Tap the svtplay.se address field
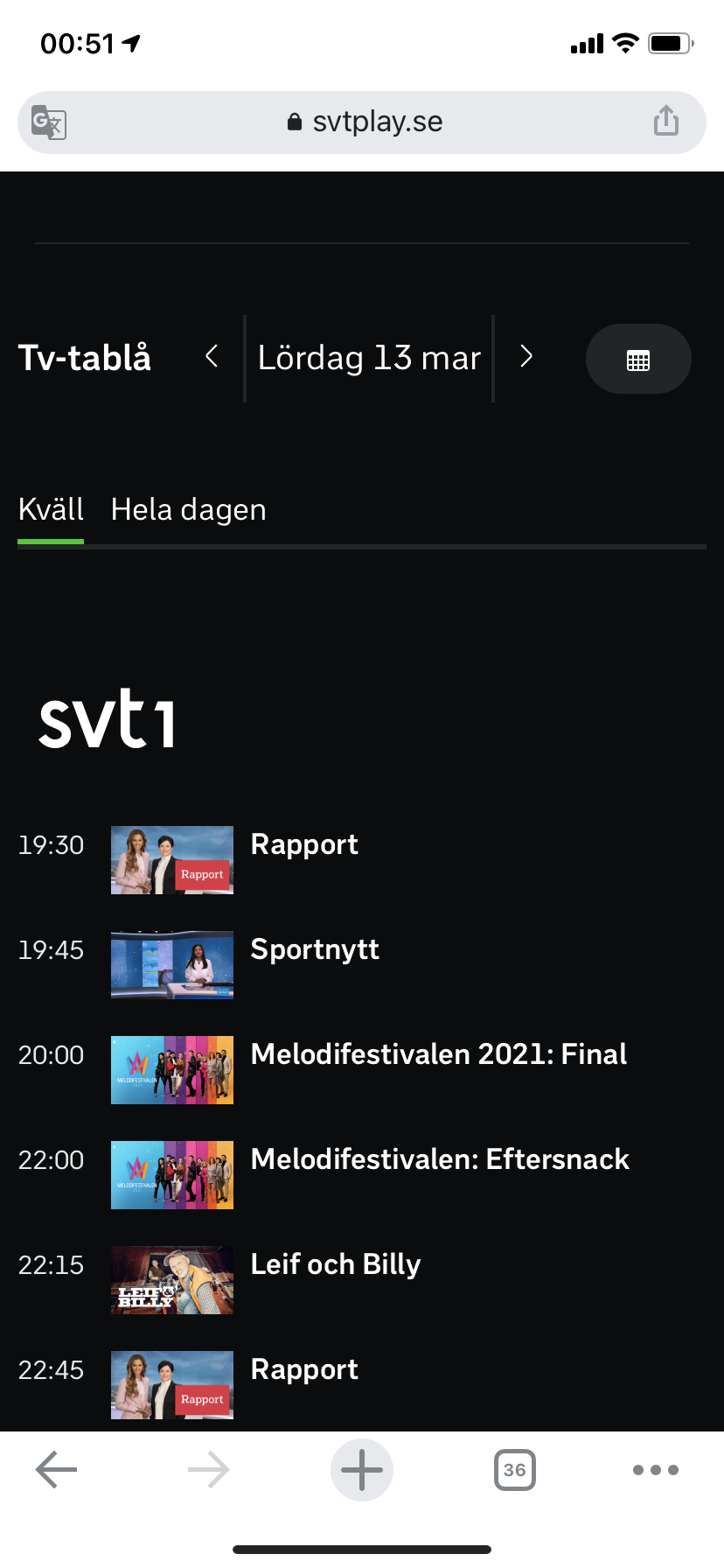Image resolution: width=724 pixels, height=1568 pixels. pyautogui.click(x=362, y=122)
